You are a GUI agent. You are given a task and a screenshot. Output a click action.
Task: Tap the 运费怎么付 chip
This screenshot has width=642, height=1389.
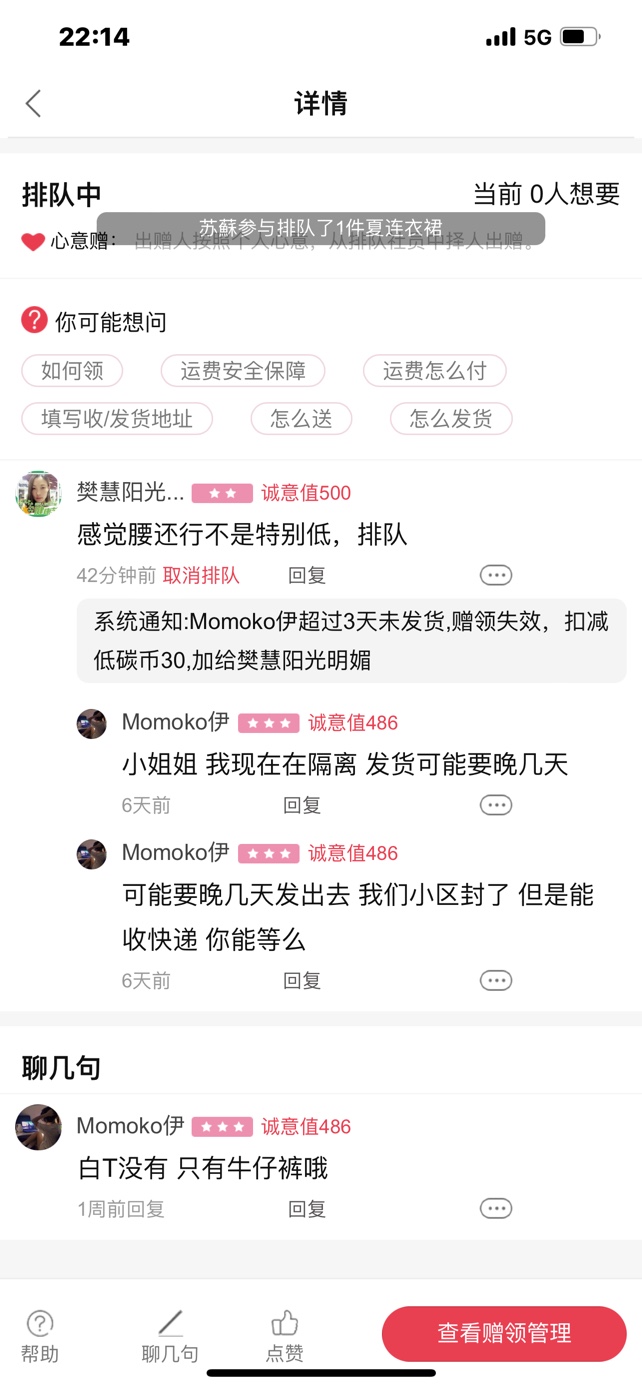click(x=434, y=371)
